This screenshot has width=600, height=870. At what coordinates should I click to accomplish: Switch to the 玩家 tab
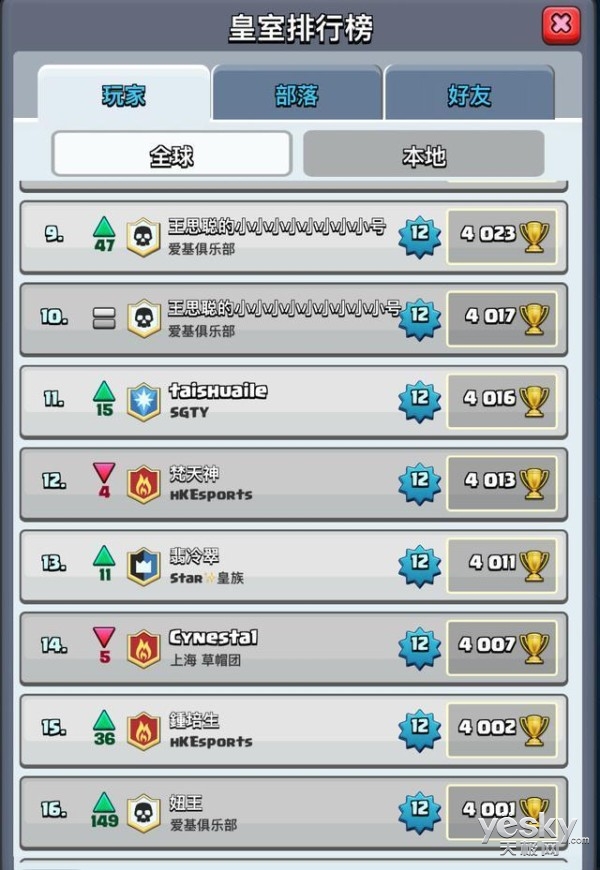click(x=124, y=96)
